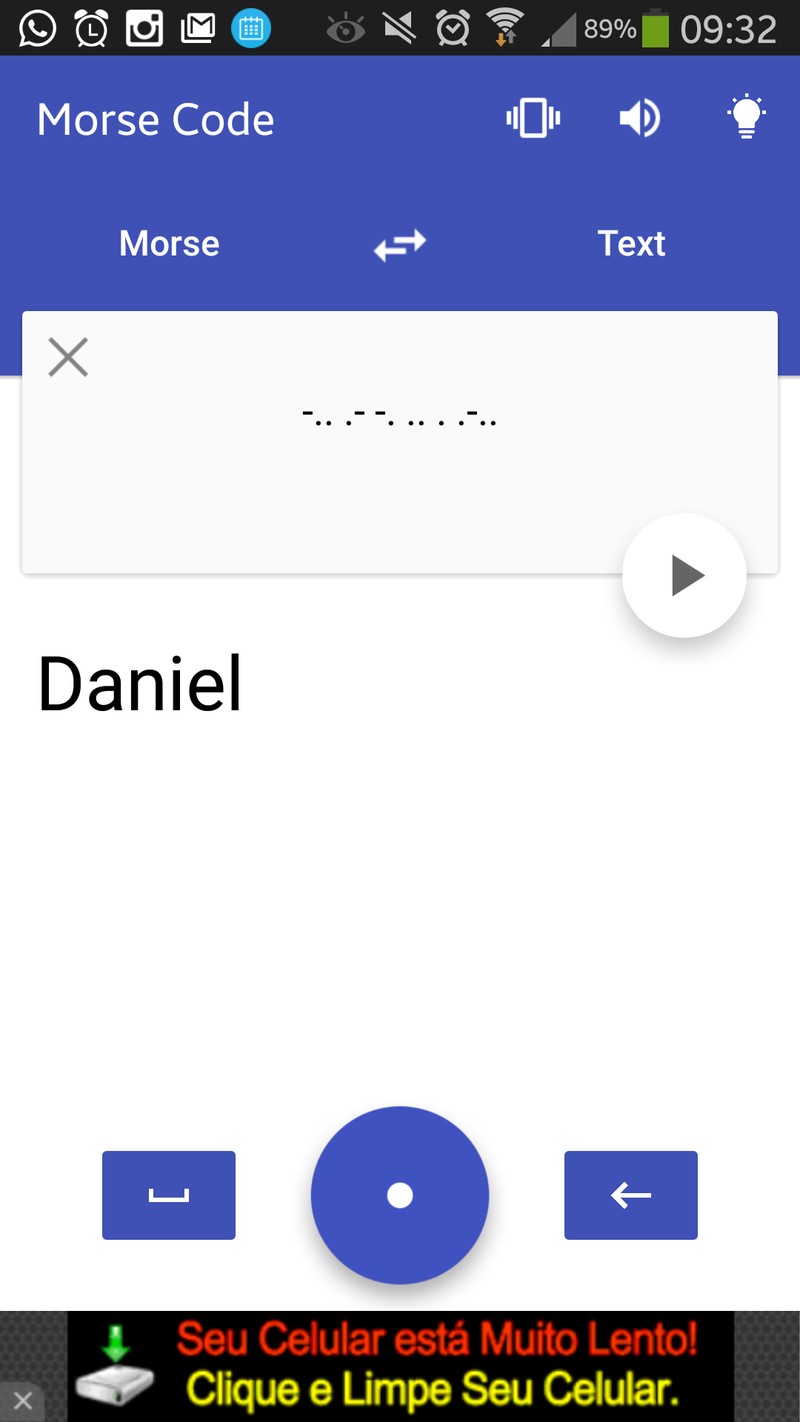Dismiss the bottom ad banner
This screenshot has height=1422, width=800.
coord(22,1401)
